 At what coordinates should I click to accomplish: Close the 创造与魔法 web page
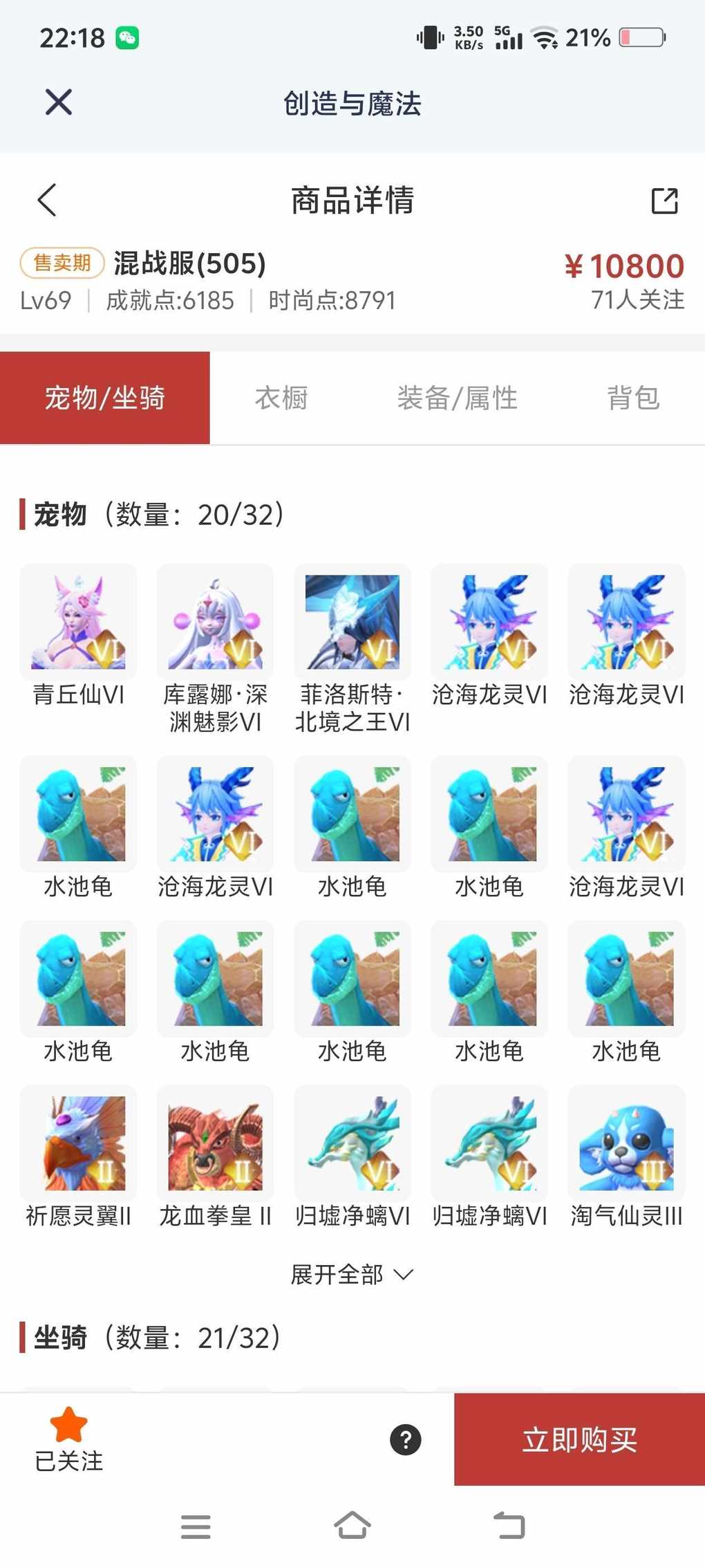pos(59,102)
